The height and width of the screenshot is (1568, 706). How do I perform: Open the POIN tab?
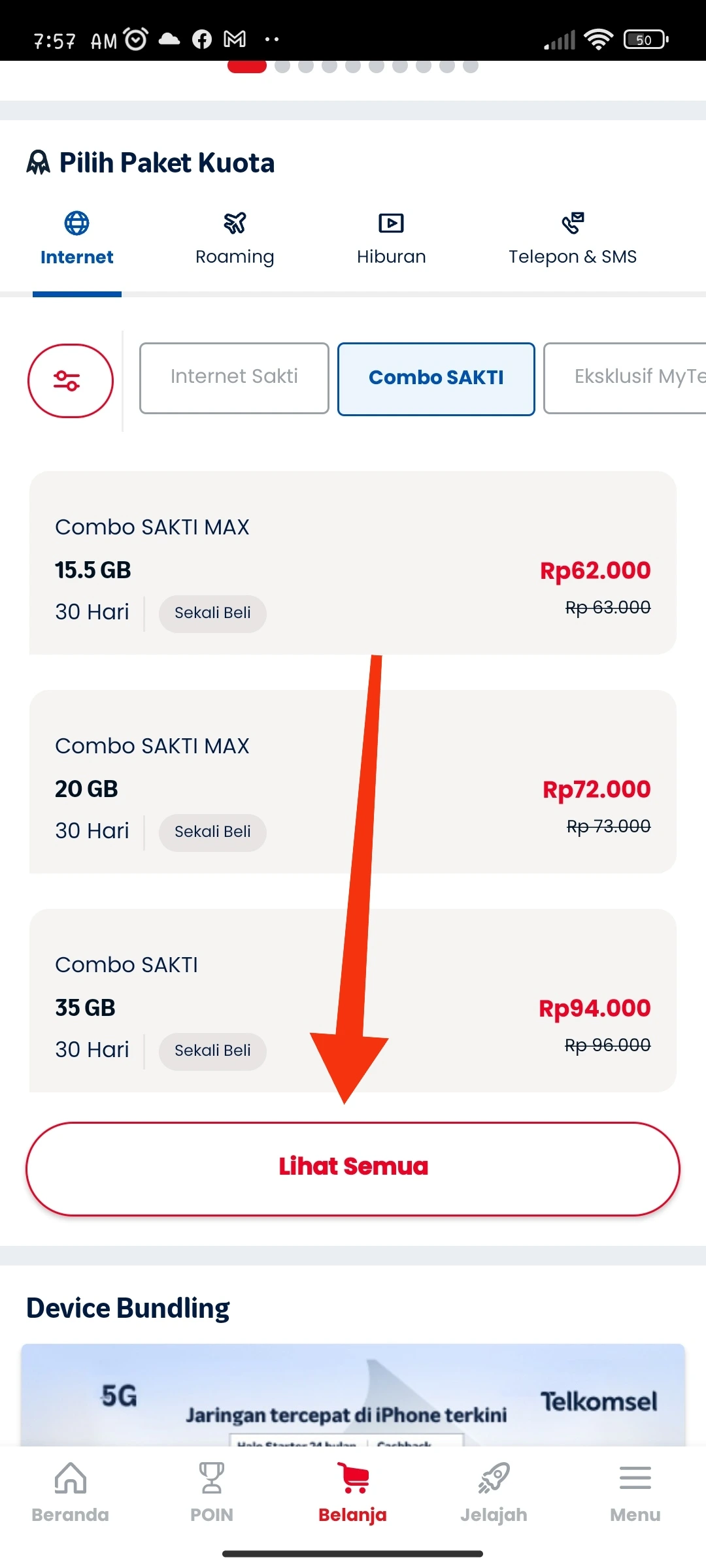point(212,1493)
